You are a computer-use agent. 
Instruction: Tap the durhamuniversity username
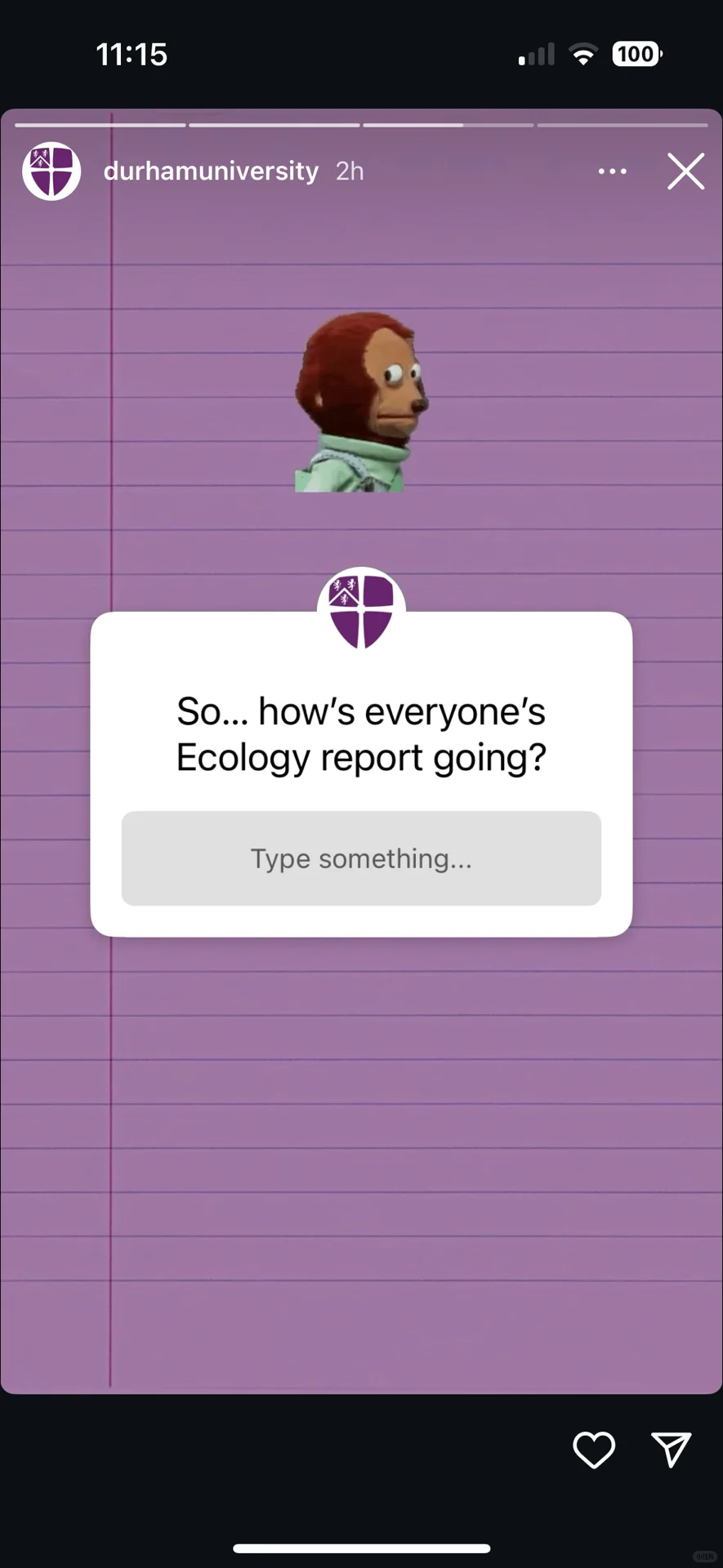coord(211,171)
